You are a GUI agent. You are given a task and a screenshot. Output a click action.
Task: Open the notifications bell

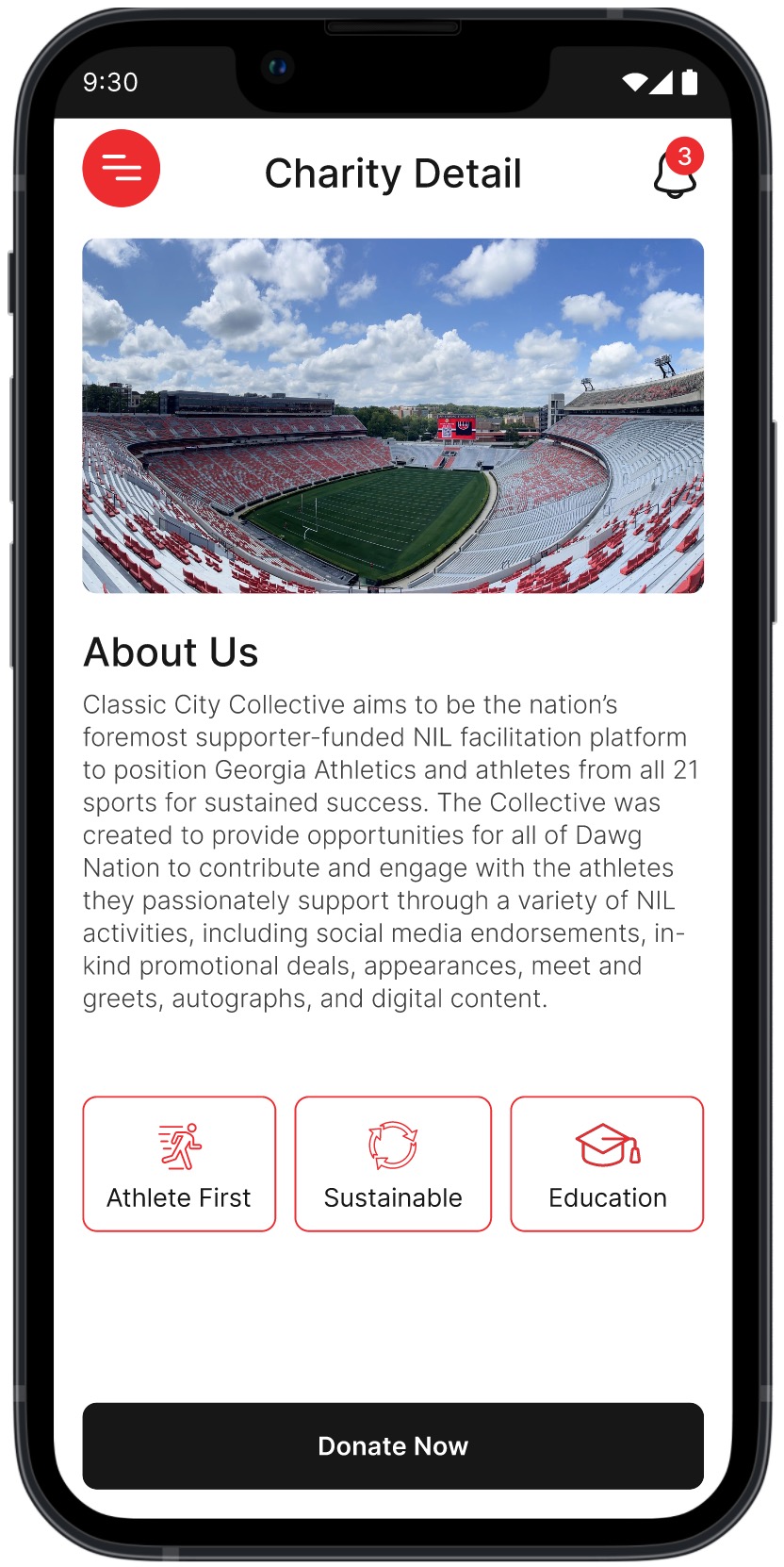pos(676,172)
